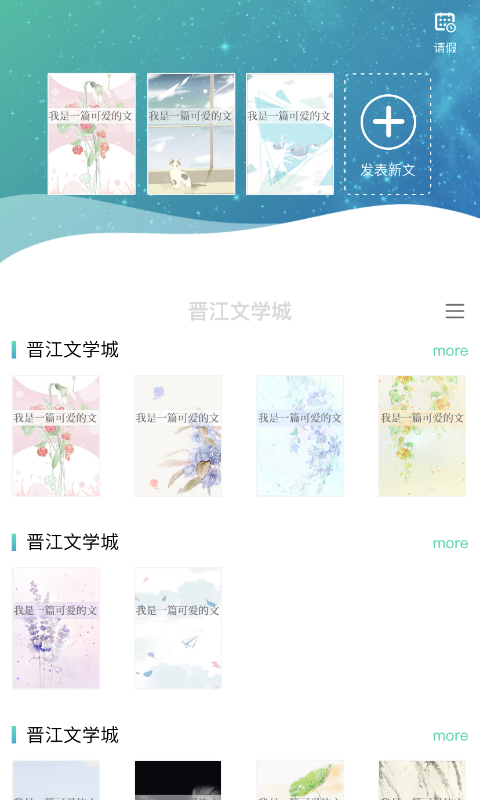Viewport: 480px width, 800px height.
Task: Open the book with green lotus leaf cover
Action: (x=300, y=780)
